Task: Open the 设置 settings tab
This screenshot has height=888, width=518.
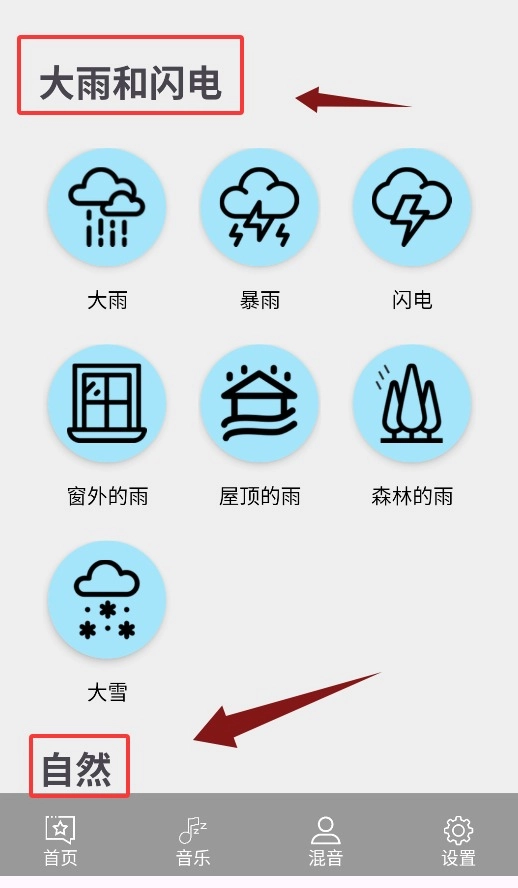Action: point(458,842)
